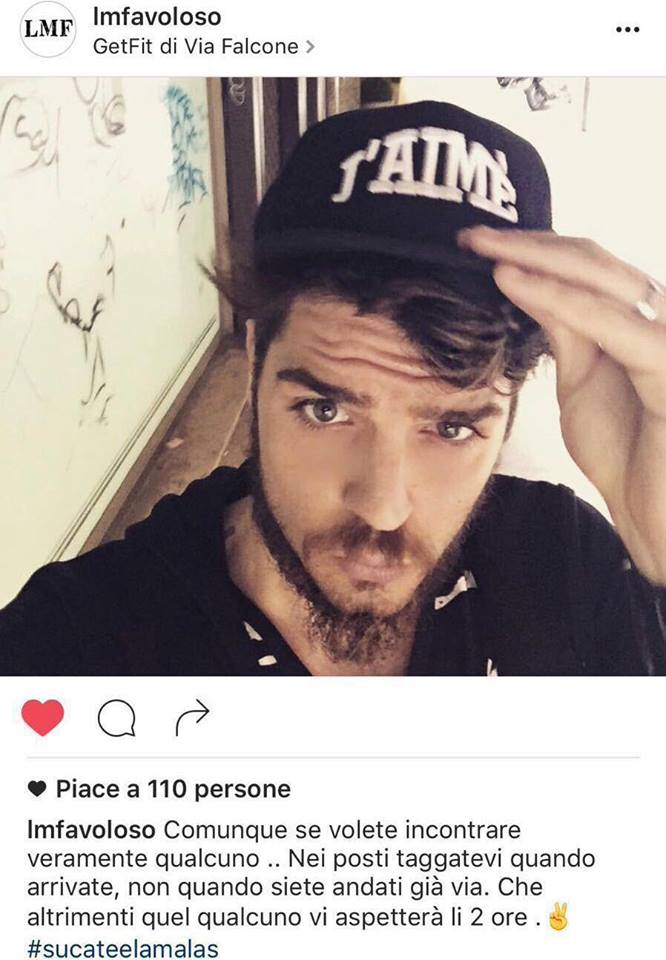This screenshot has height=960, width=666.
Task: View the 110 people who liked this
Action: (172, 789)
